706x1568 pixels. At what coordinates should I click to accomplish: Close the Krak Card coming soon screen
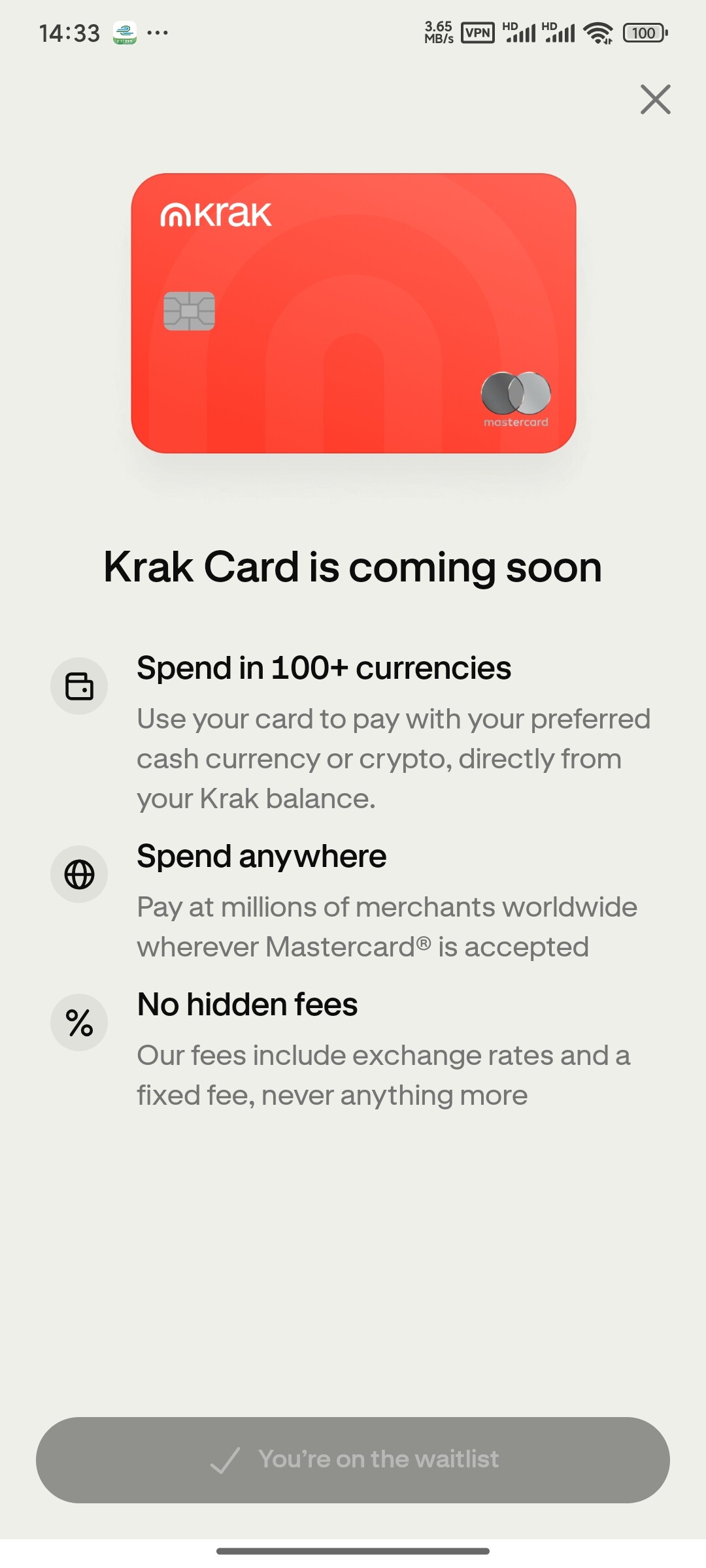[x=656, y=99]
